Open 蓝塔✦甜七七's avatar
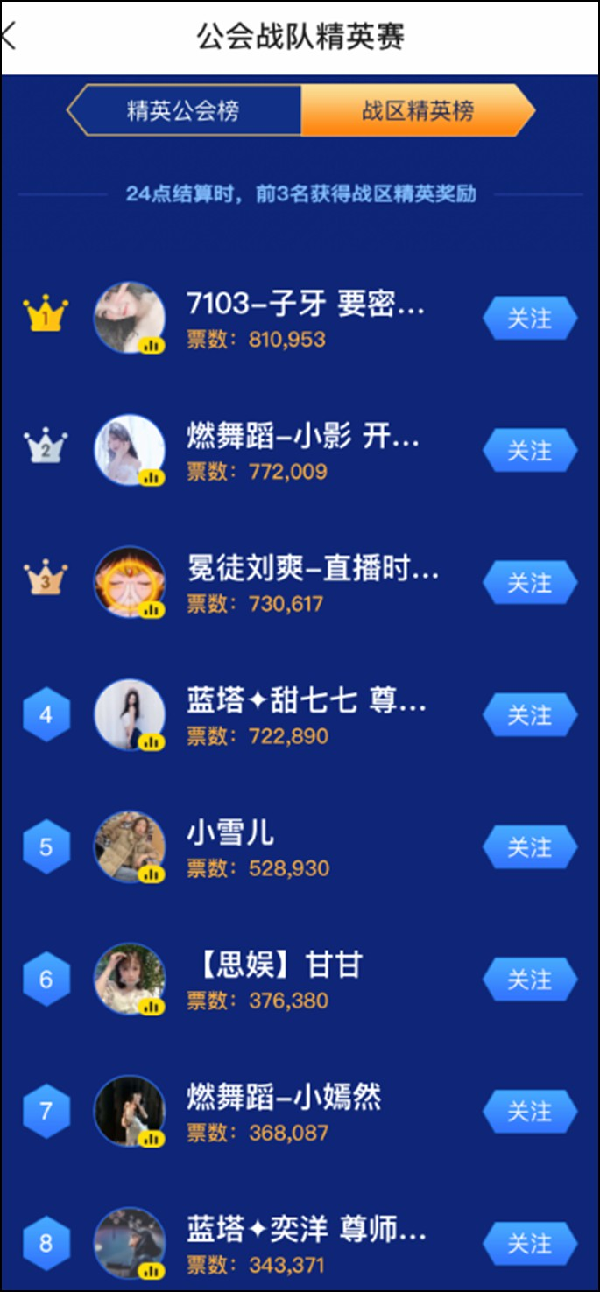Image resolution: width=600 pixels, height=1292 pixels. (x=130, y=714)
